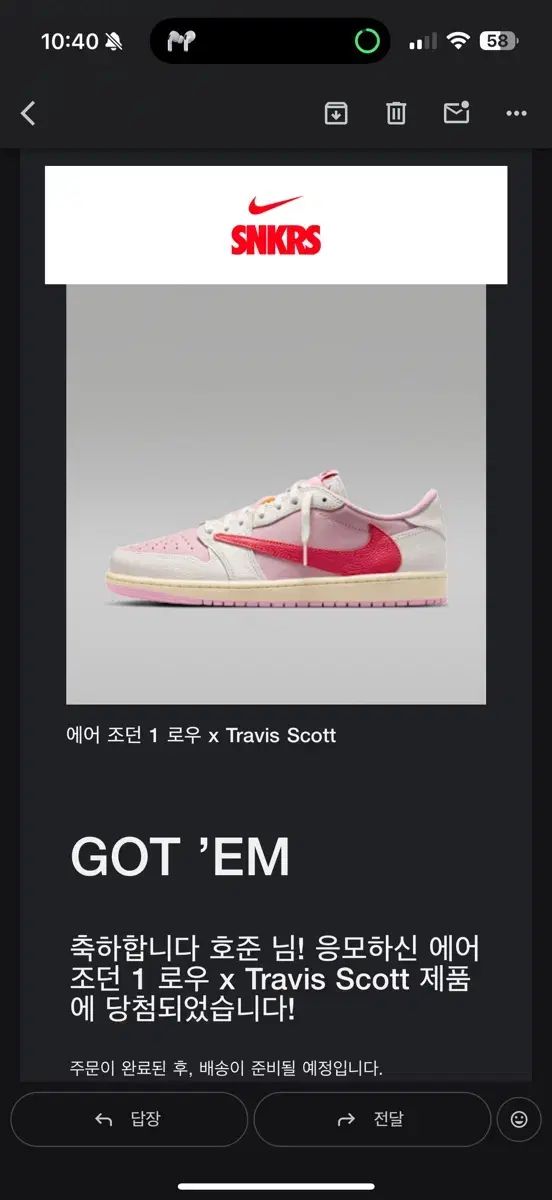Viewport: 552px width, 1200px height.
Task: Tap the 답장 reply button
Action: (129, 1119)
